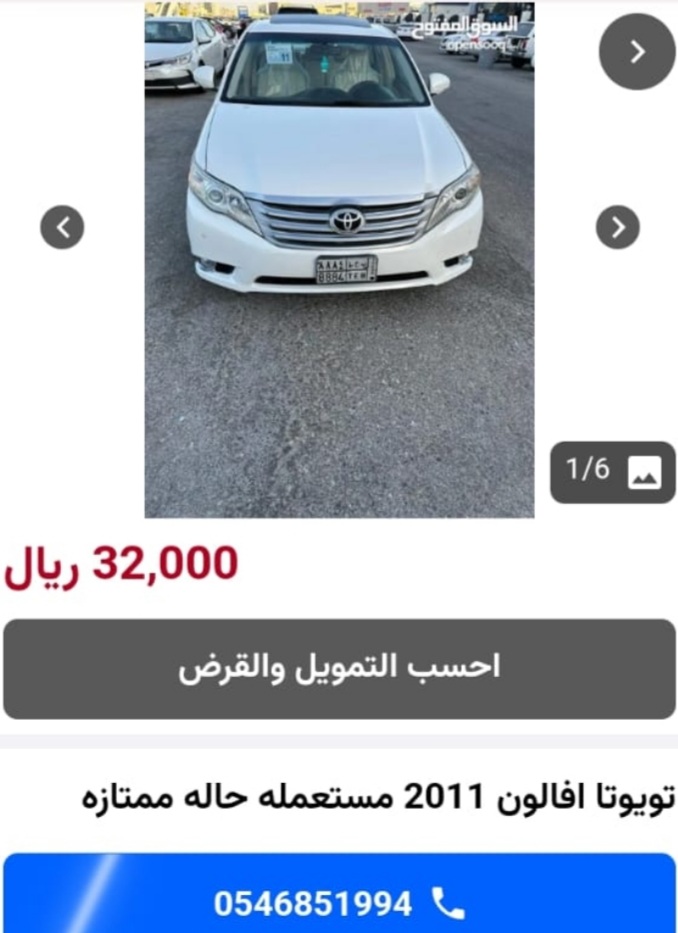Viewport: 678px width, 933px height.
Task: Show the previous car photo
Action: 62,228
